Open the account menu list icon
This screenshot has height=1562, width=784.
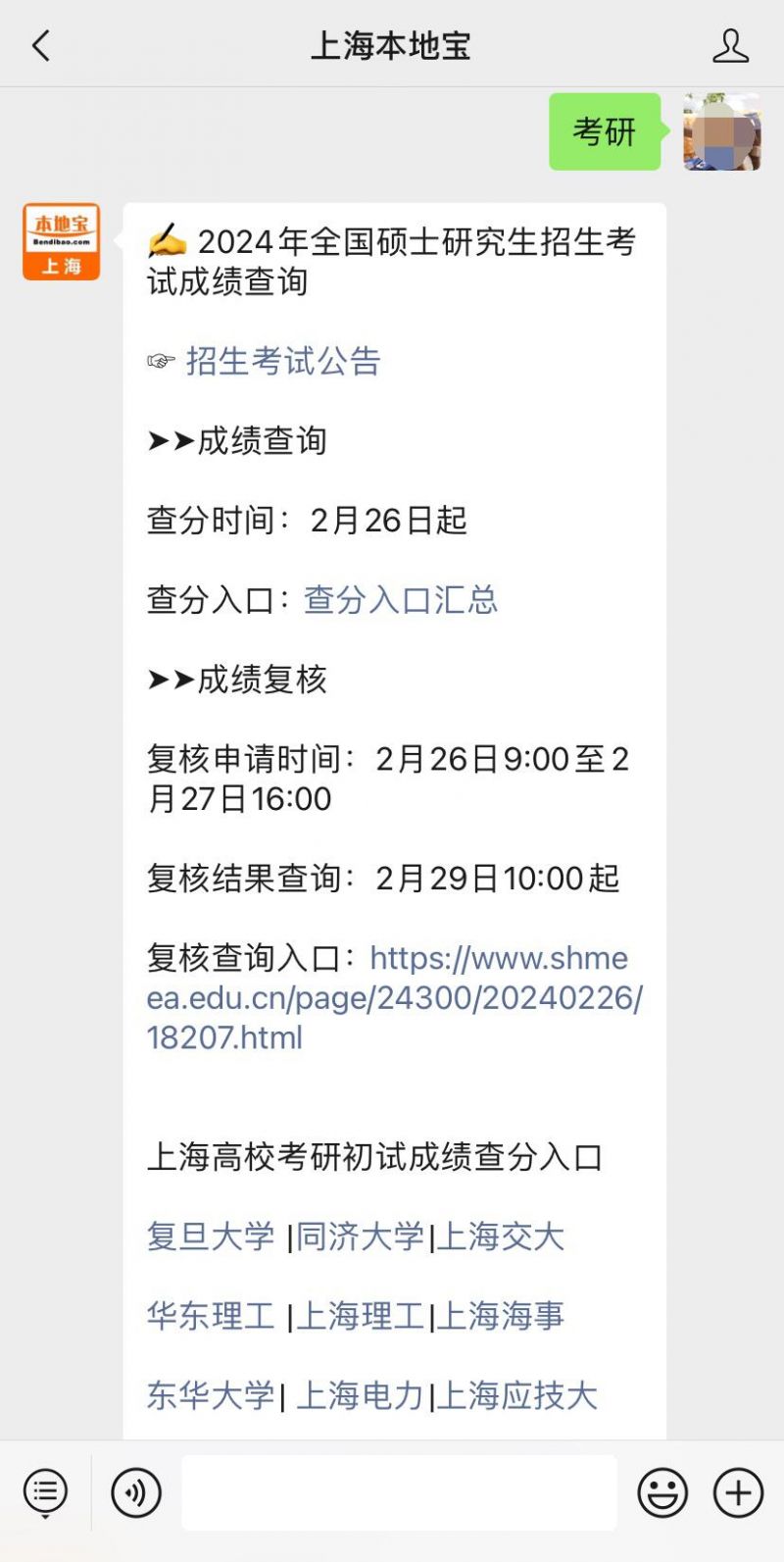[x=45, y=1493]
